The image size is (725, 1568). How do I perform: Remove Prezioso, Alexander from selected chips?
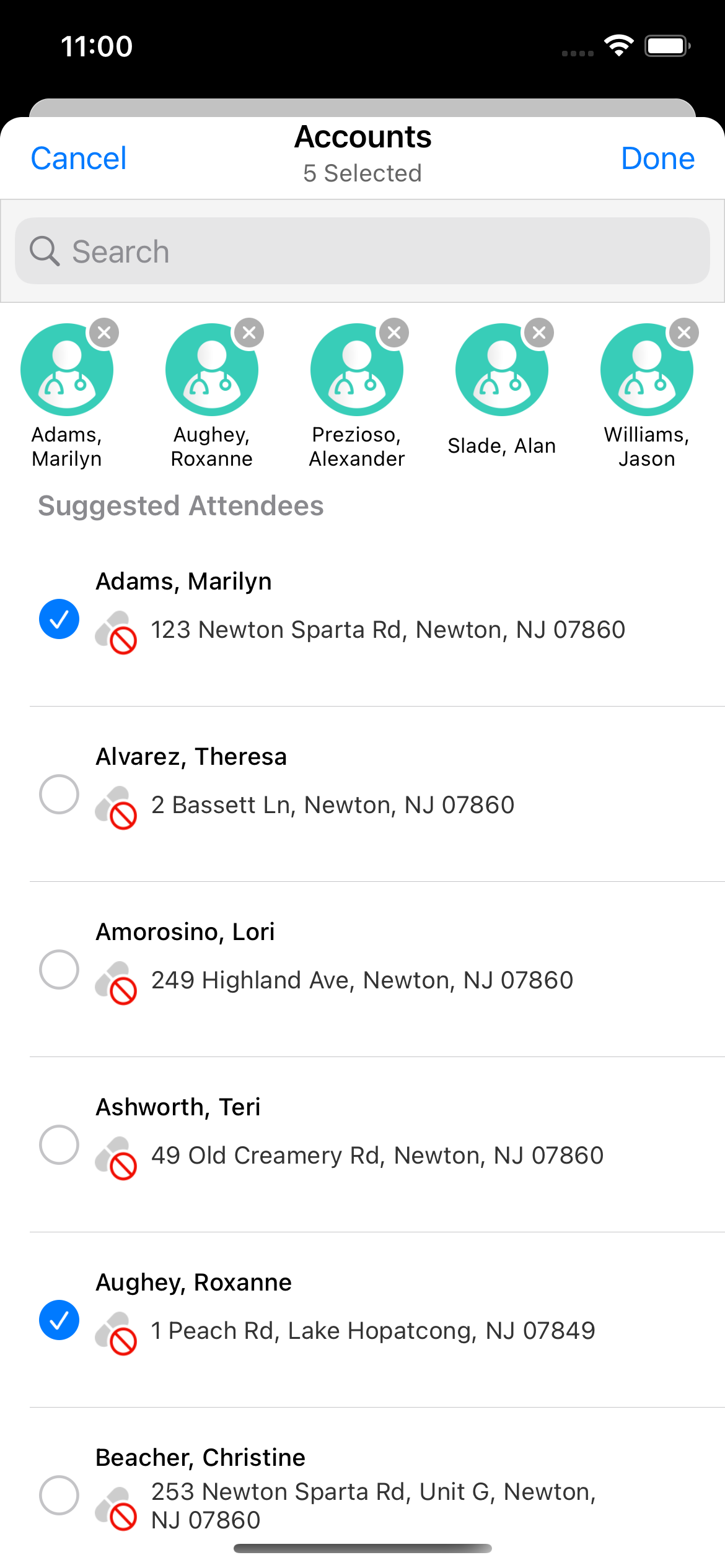pos(394,333)
